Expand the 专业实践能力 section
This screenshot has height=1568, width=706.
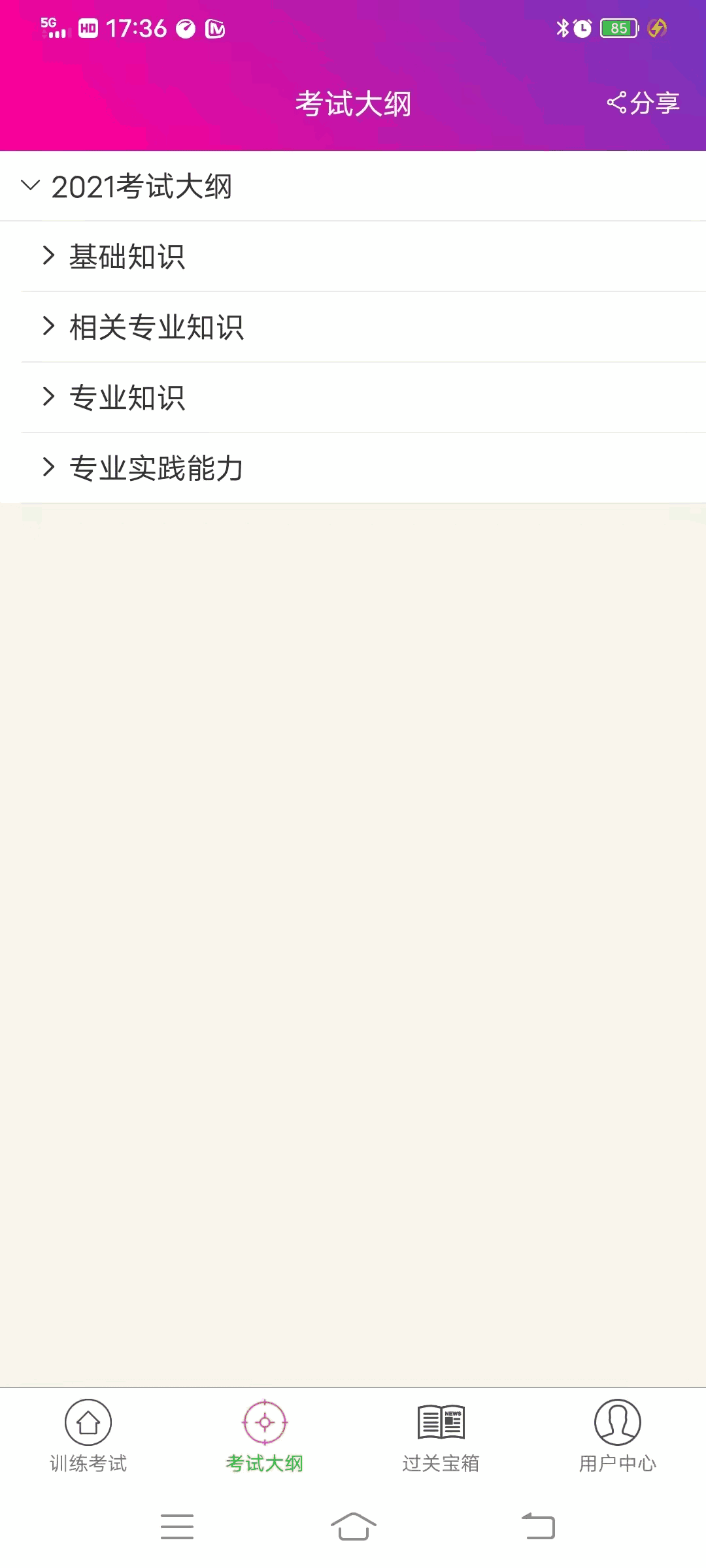click(156, 467)
